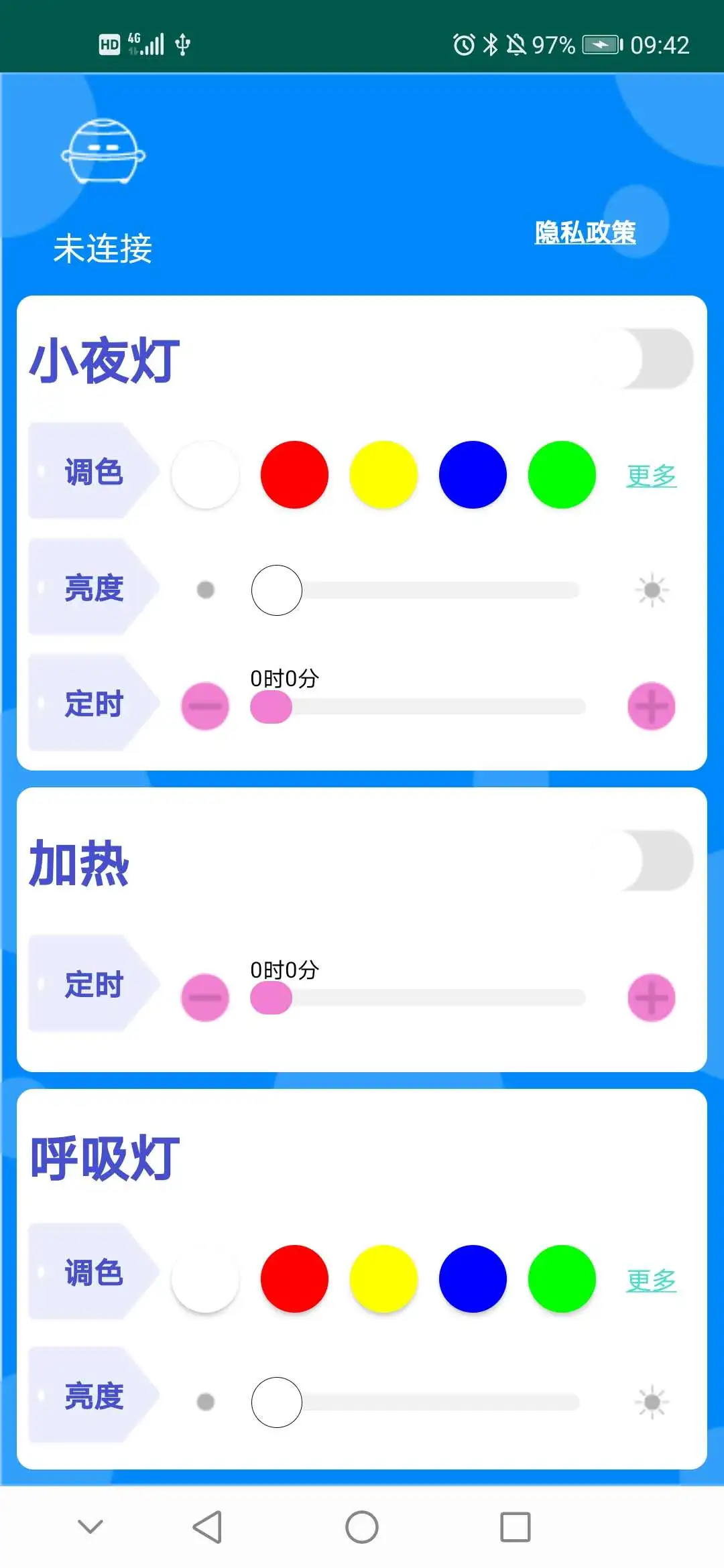Click the brightness sun icon in 小夜灯 card
Viewport: 724px width, 1568px height.
[651, 590]
